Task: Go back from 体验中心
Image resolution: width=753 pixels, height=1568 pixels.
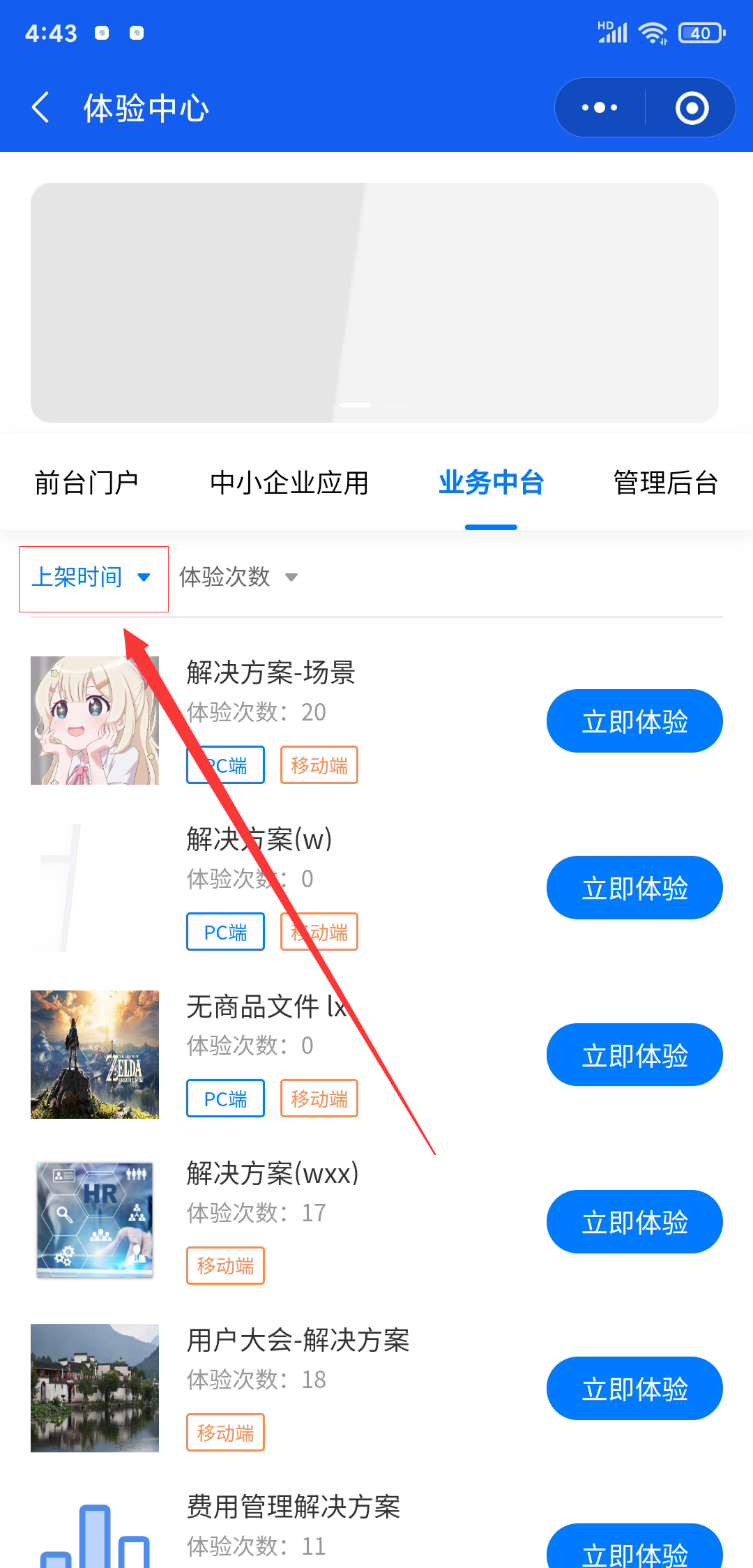Action: (x=40, y=108)
